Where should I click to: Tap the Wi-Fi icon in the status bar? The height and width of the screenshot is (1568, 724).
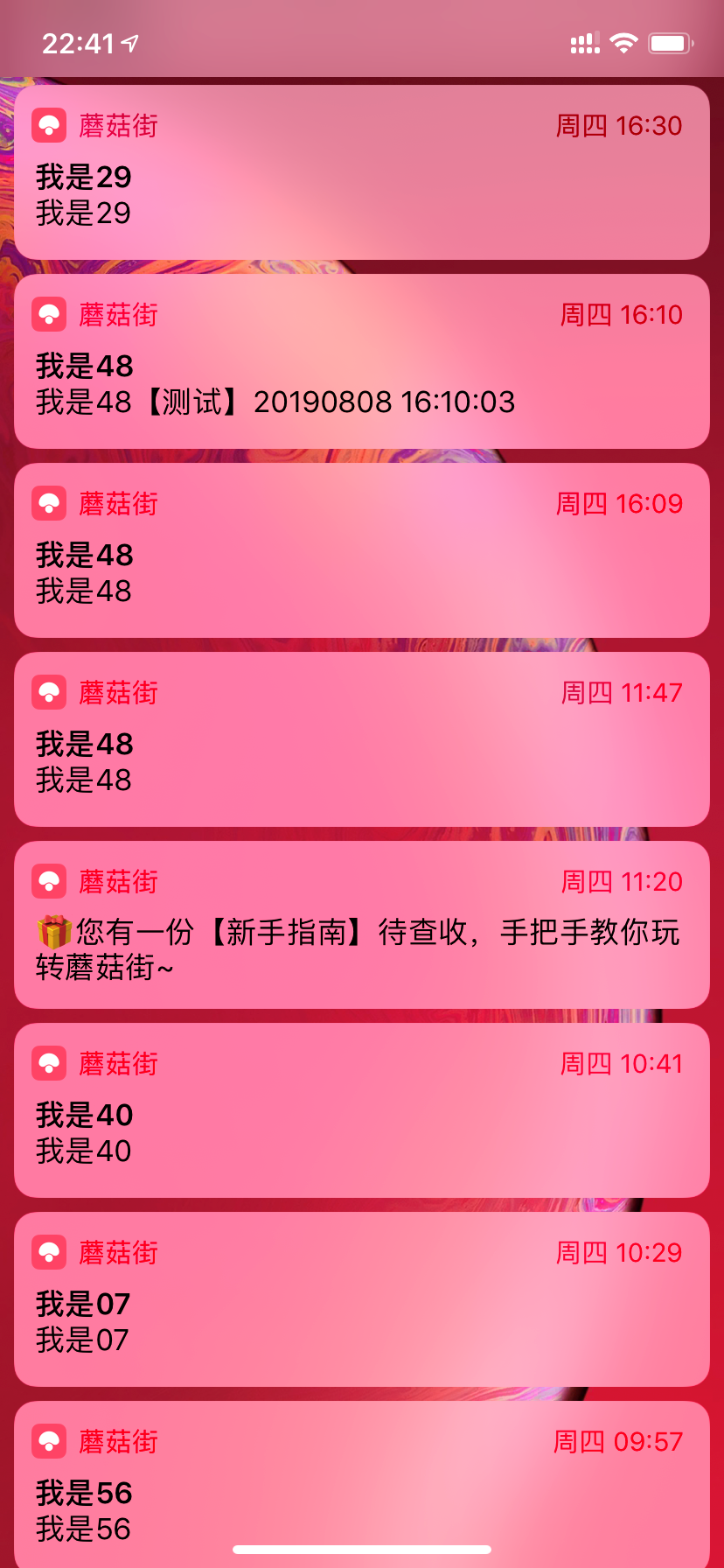[623, 40]
